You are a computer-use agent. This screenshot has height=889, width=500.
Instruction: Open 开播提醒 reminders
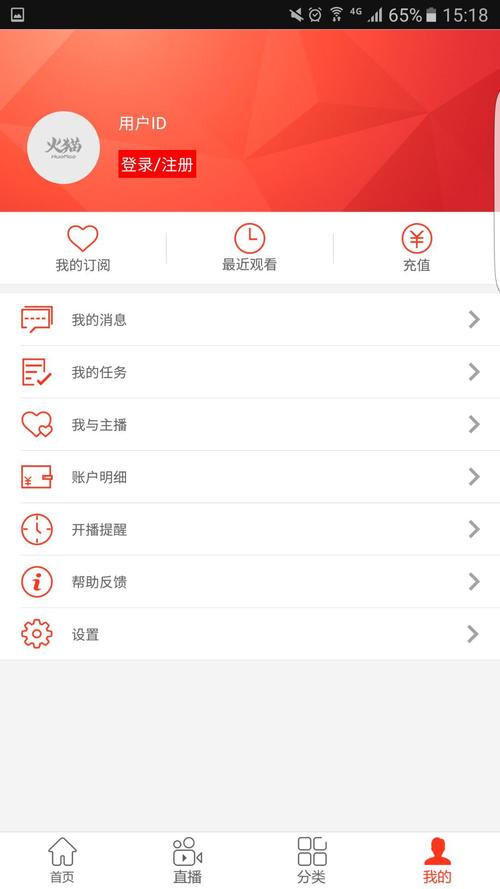[x=250, y=529]
